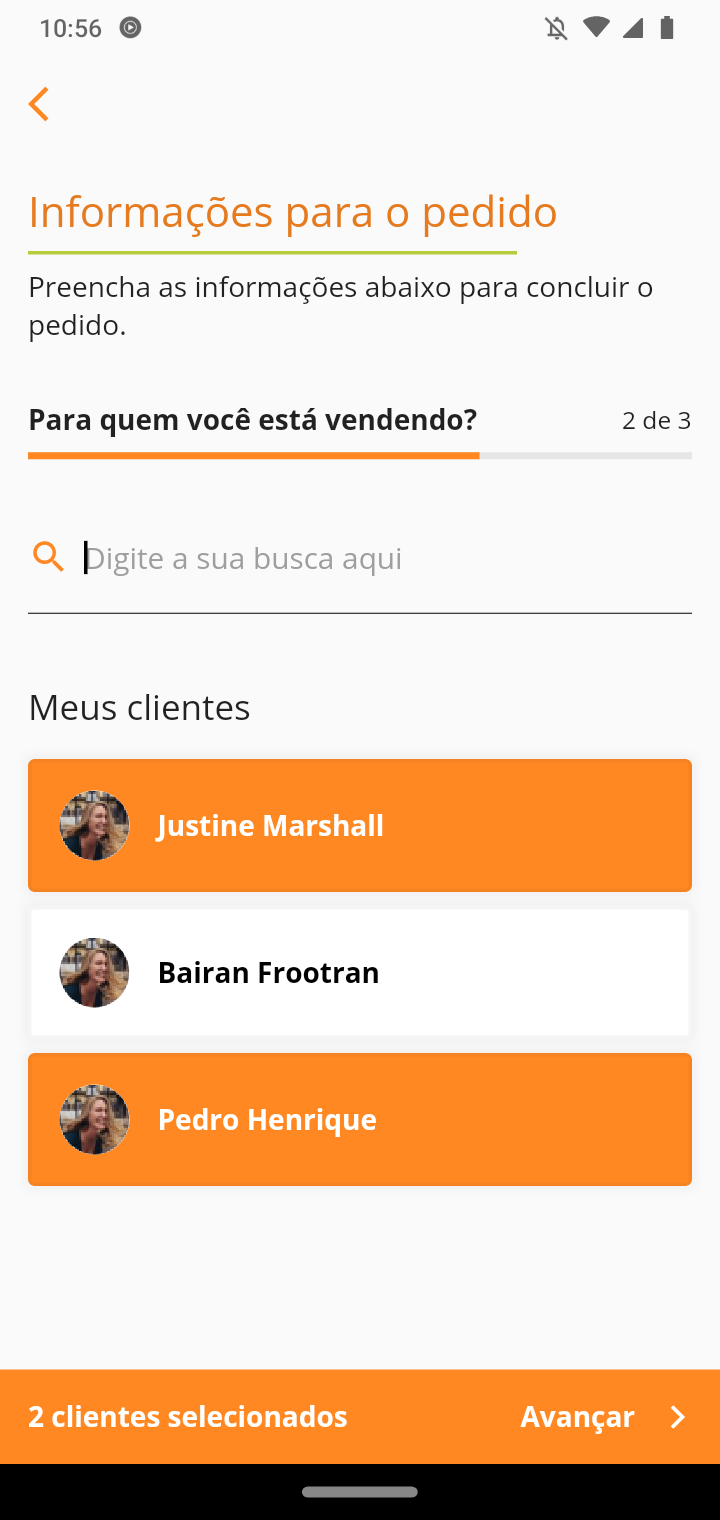Screen dimensions: 720x1520
Task: Go back using the orange arrow
Action: click(x=39, y=104)
